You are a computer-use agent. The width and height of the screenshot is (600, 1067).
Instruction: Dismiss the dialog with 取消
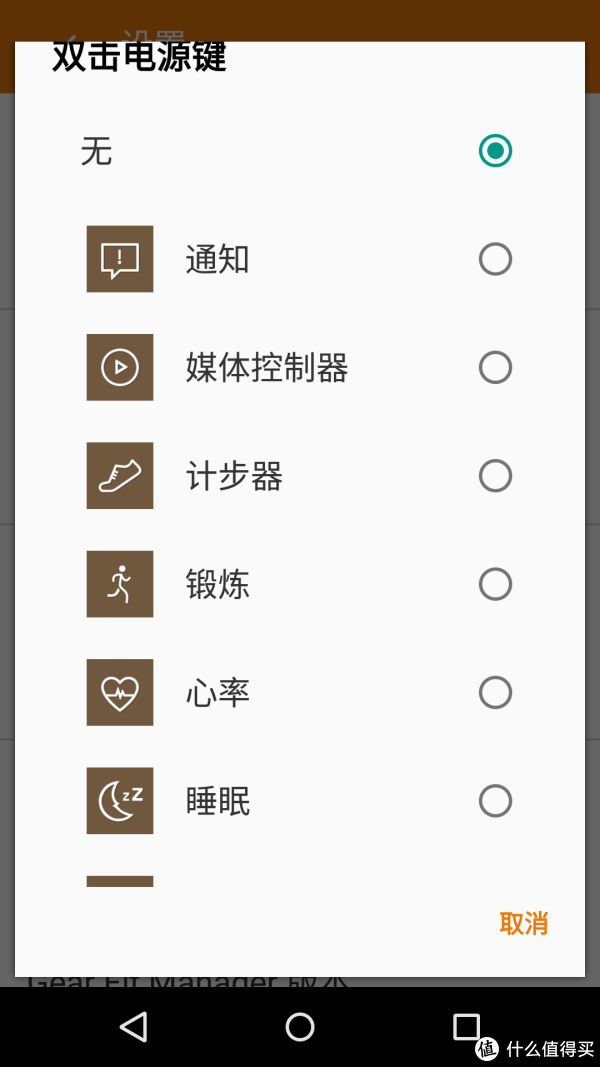point(523,923)
